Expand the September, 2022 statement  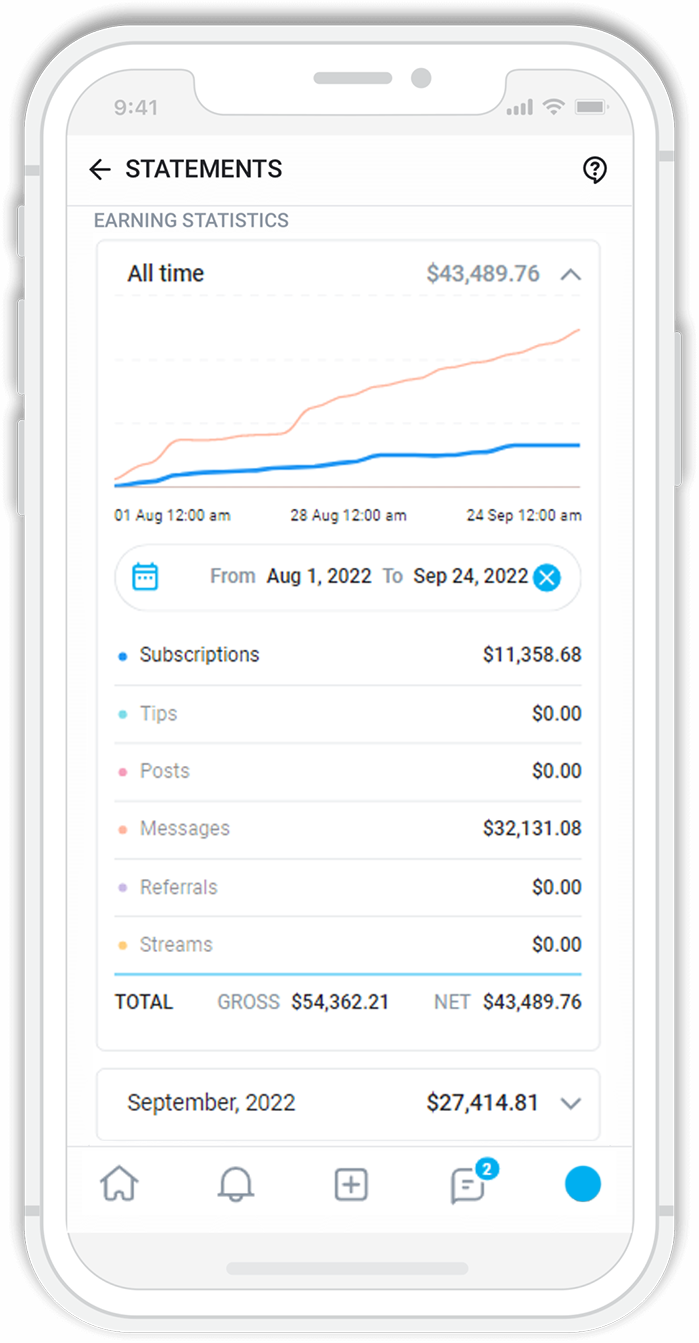pos(348,1103)
